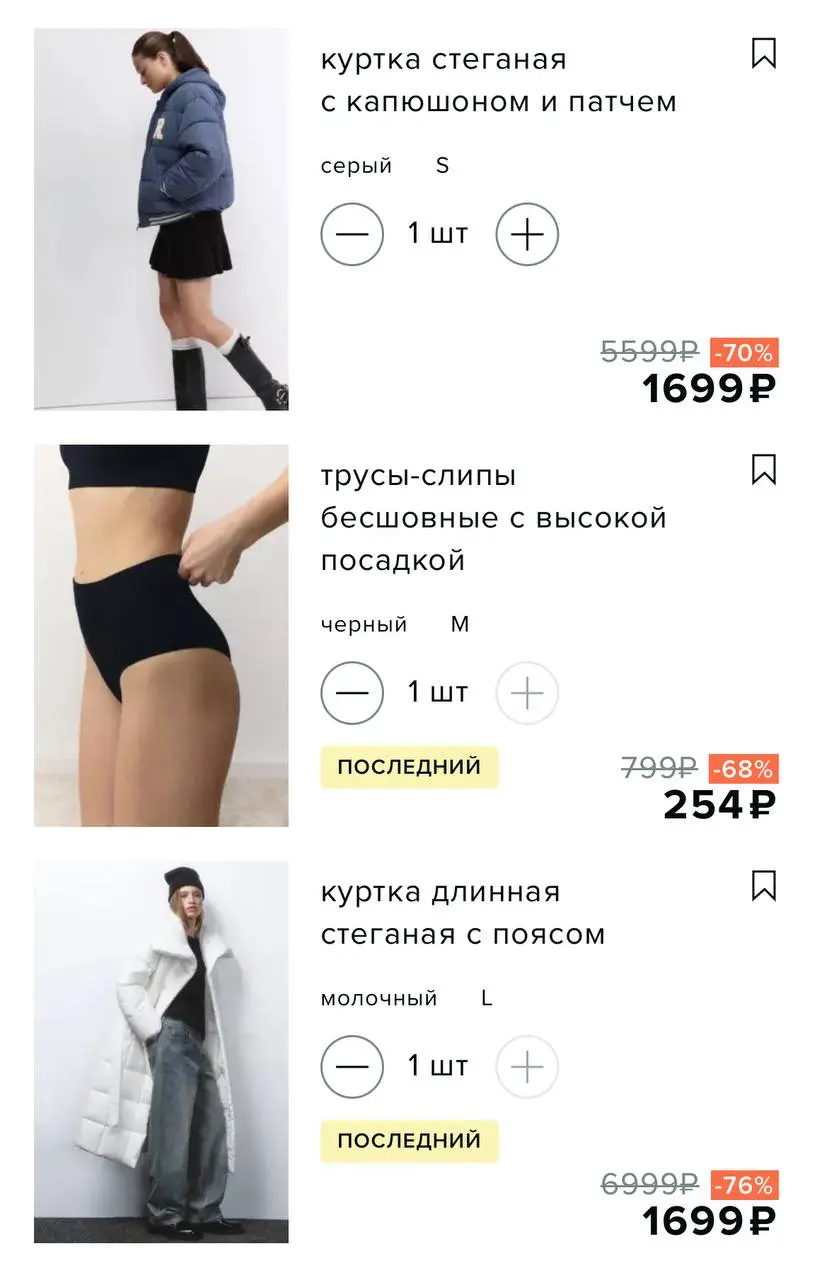Open the long belted jacket photo

161,1052
